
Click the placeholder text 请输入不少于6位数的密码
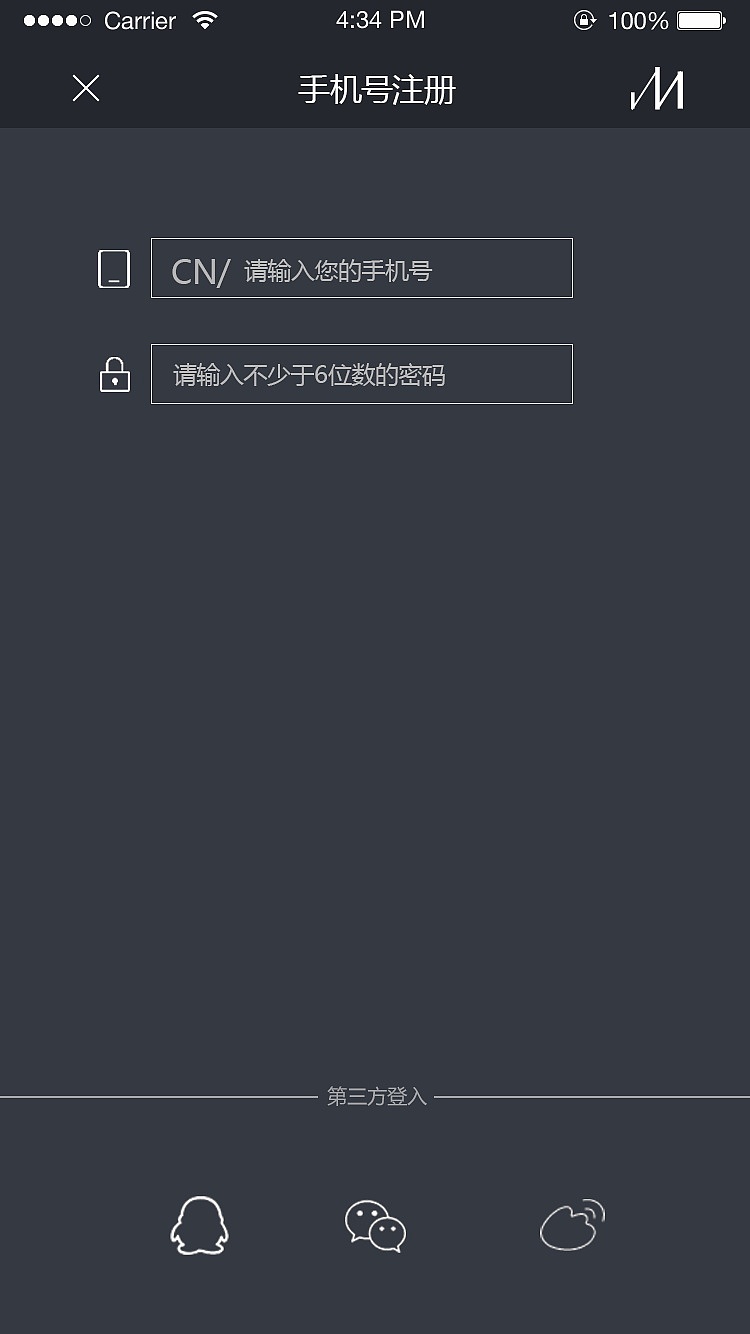tap(308, 373)
